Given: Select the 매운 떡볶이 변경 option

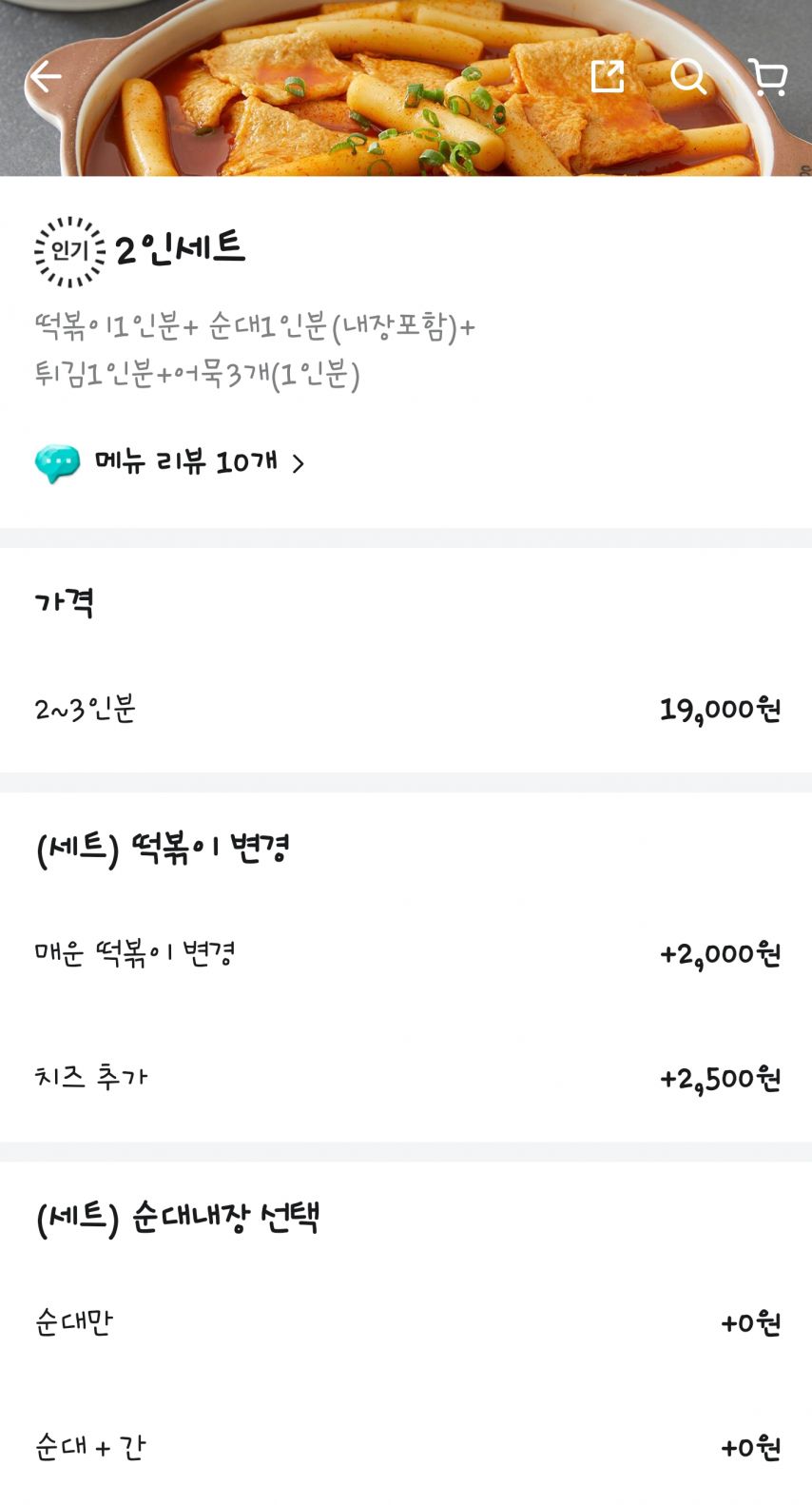Looking at the screenshot, I should coord(406,953).
